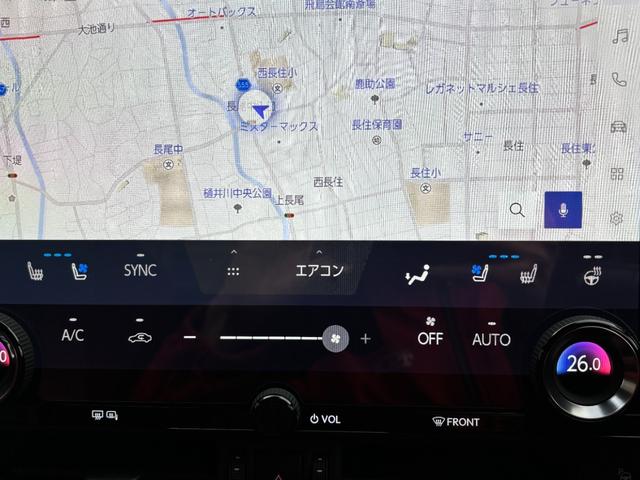640x480 pixels.
Task: Open the settings gear icon
Action: click(x=616, y=218)
